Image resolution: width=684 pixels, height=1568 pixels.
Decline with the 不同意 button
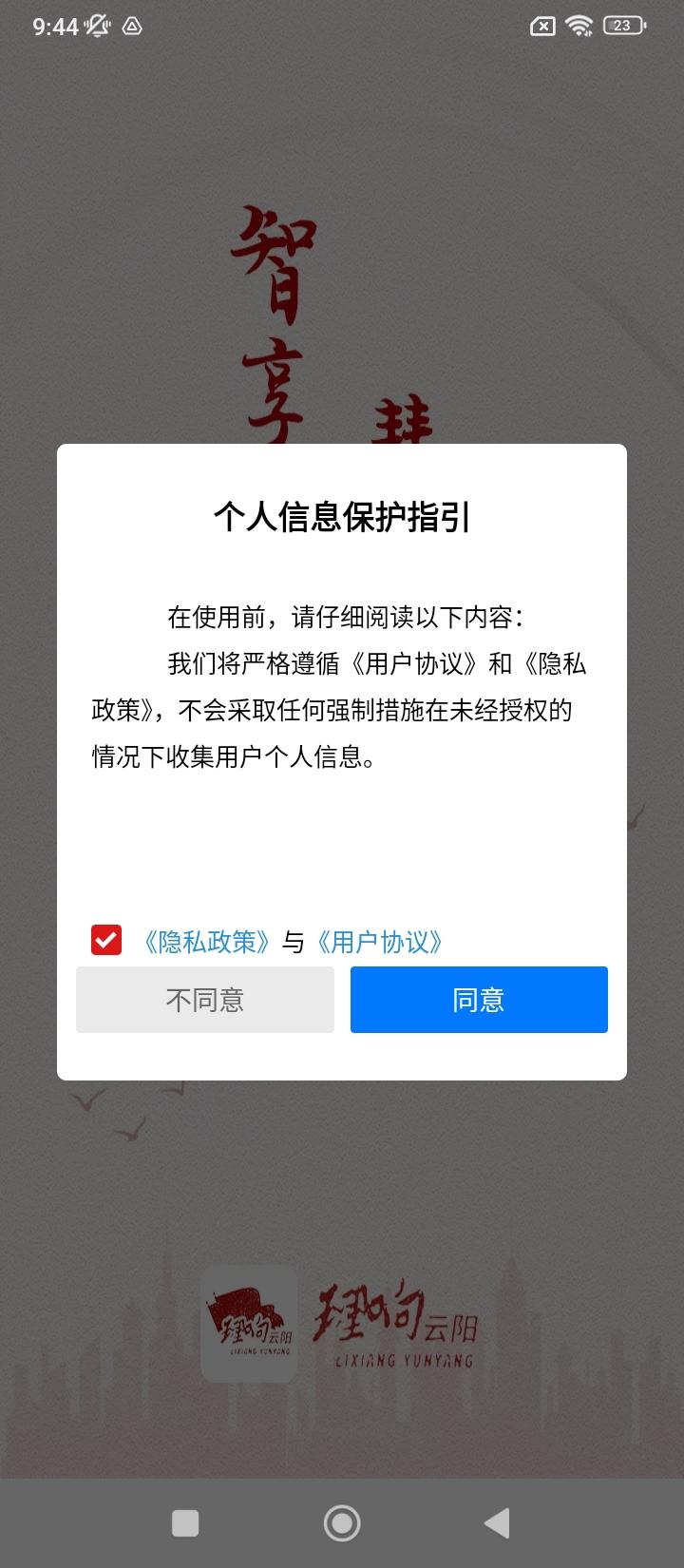click(205, 1000)
